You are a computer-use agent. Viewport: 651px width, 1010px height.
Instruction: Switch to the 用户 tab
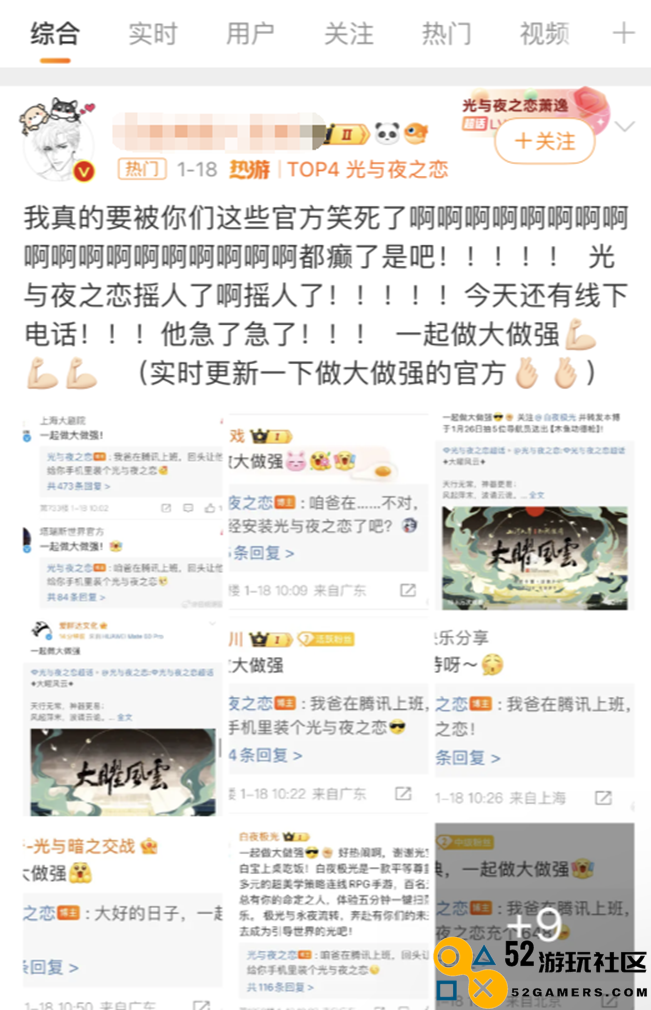pos(250,34)
